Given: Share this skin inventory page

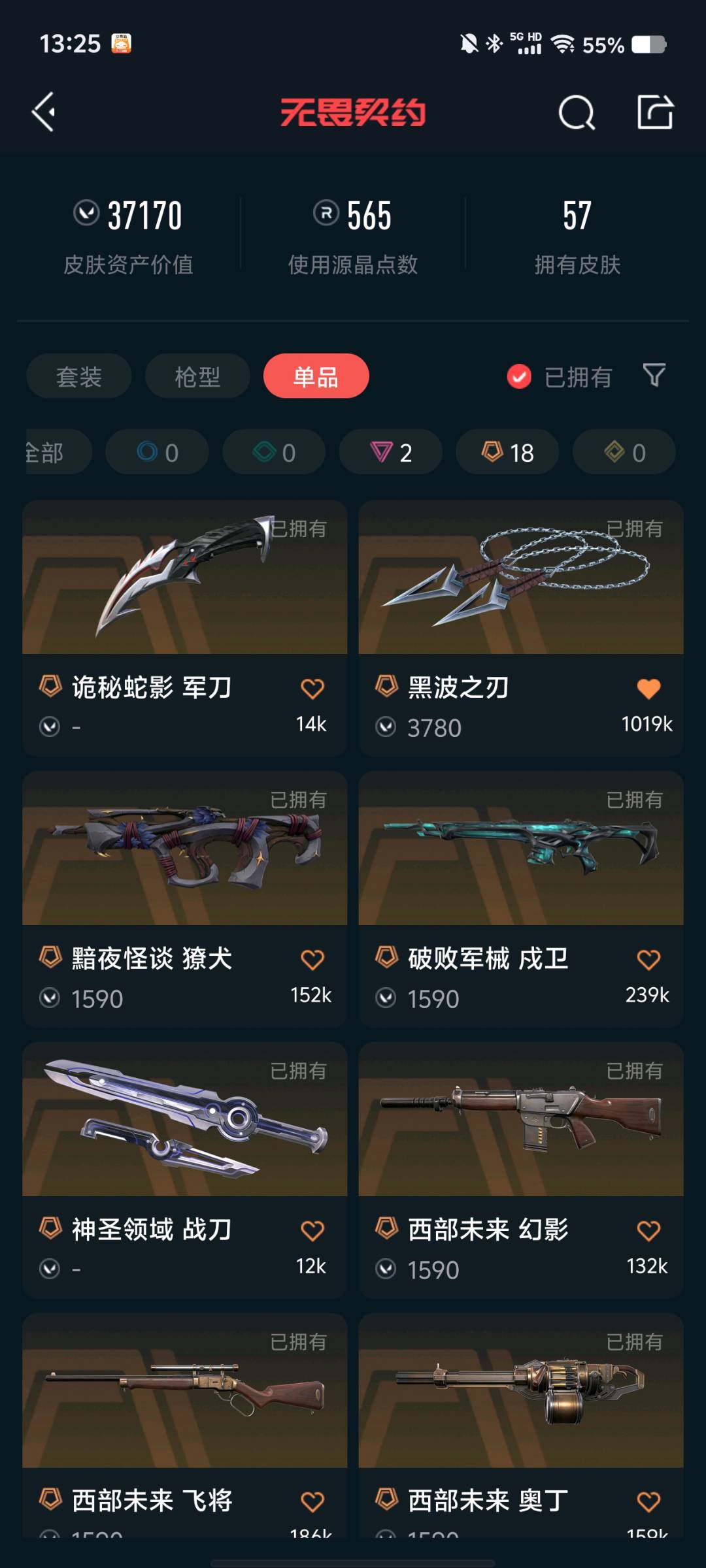Looking at the screenshot, I should [655, 112].
